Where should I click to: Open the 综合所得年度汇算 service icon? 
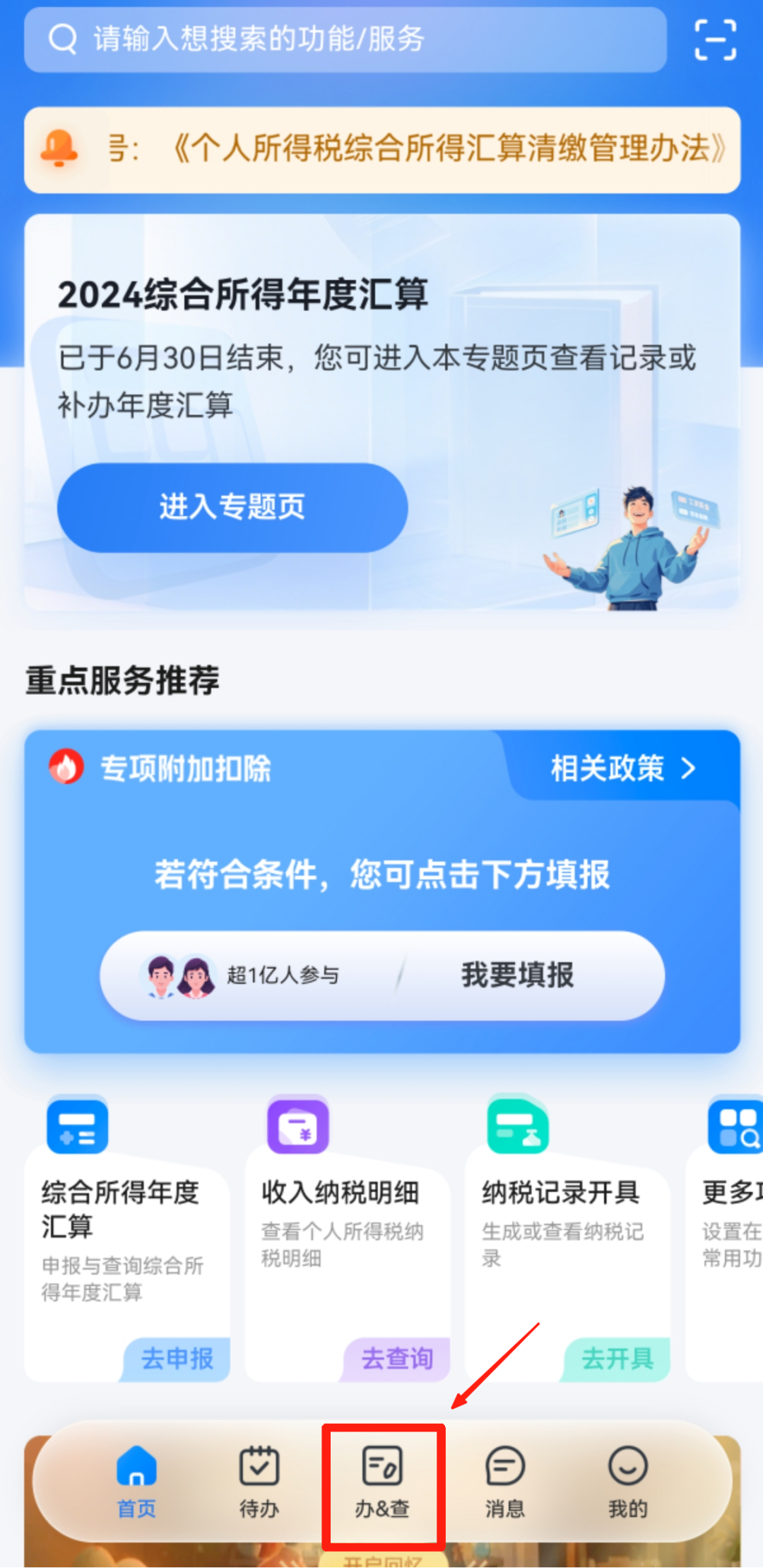(76, 1126)
